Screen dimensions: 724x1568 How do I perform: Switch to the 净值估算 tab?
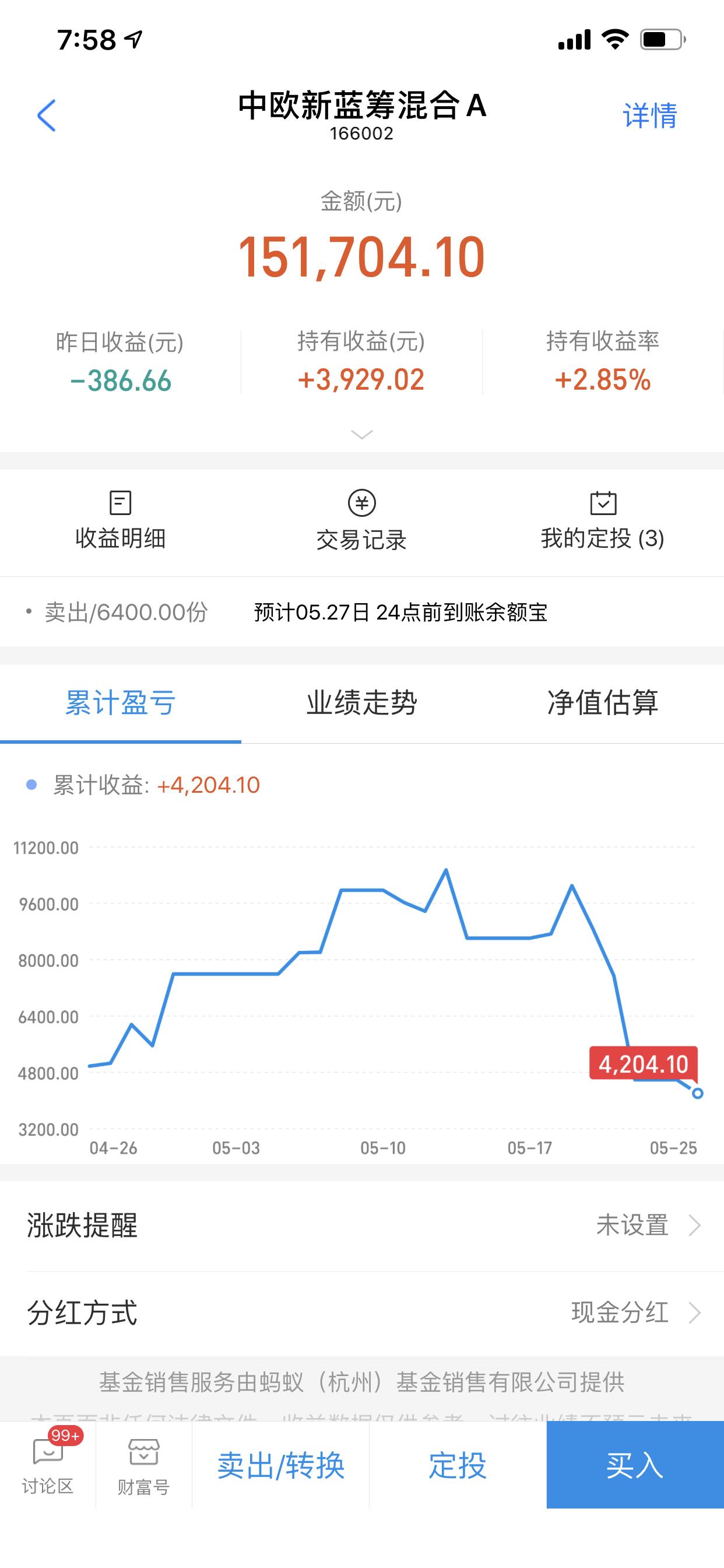click(x=606, y=703)
